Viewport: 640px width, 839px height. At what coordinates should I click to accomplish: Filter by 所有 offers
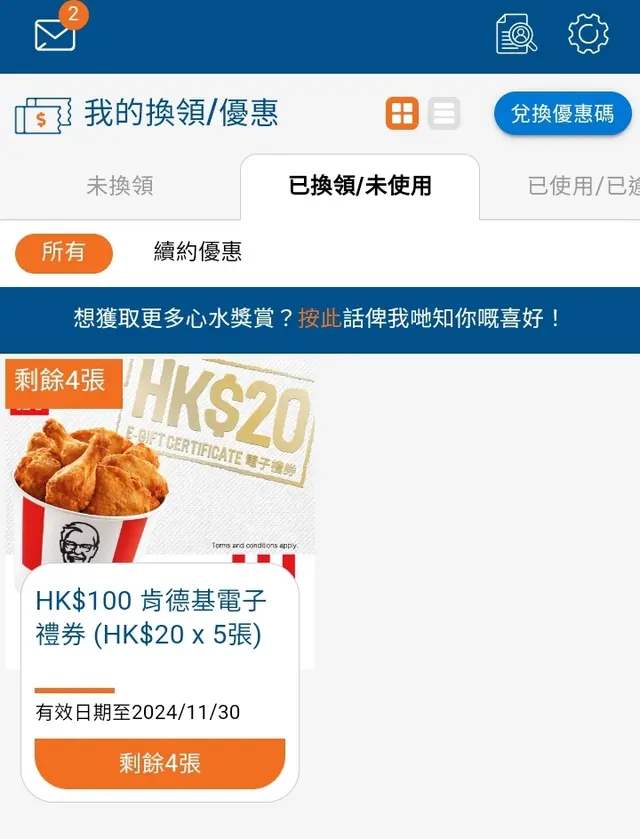point(64,252)
